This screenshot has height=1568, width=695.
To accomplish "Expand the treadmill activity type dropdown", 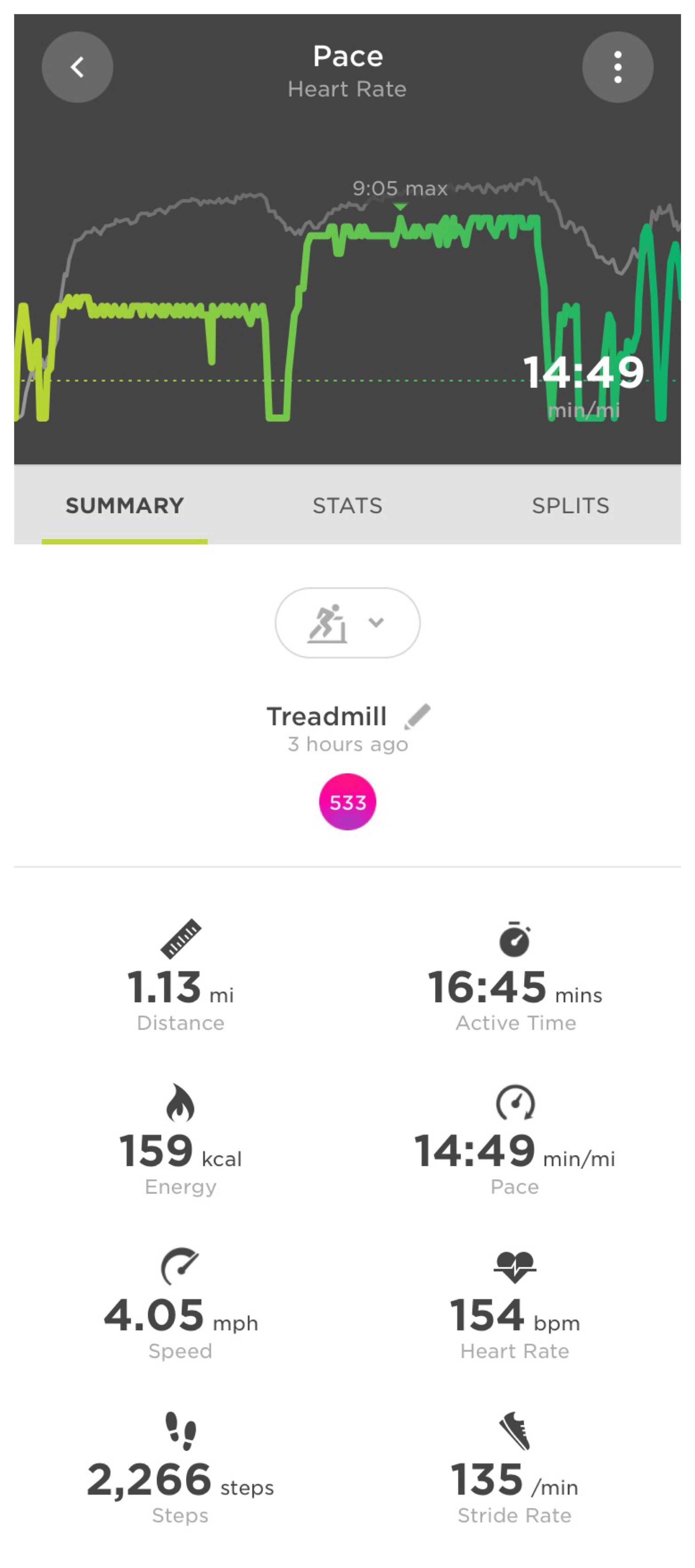I will (347, 622).
